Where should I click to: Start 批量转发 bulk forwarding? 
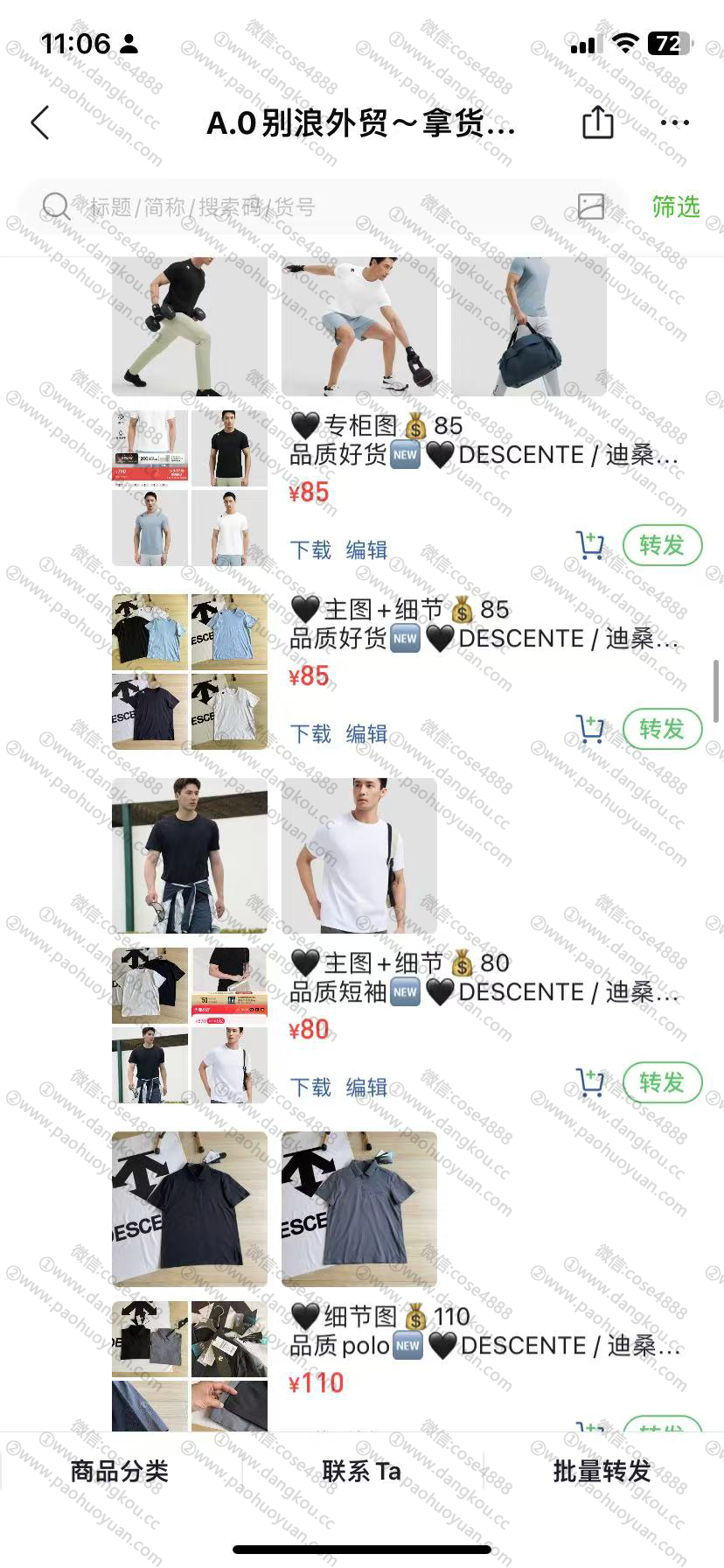pos(602,1471)
